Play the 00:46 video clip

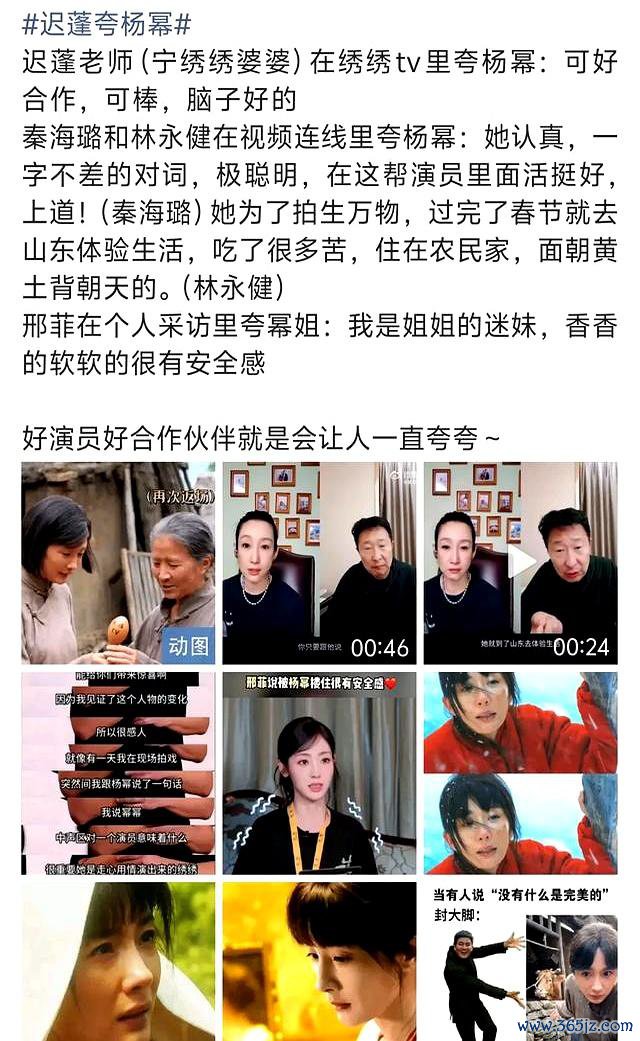[x=319, y=563]
